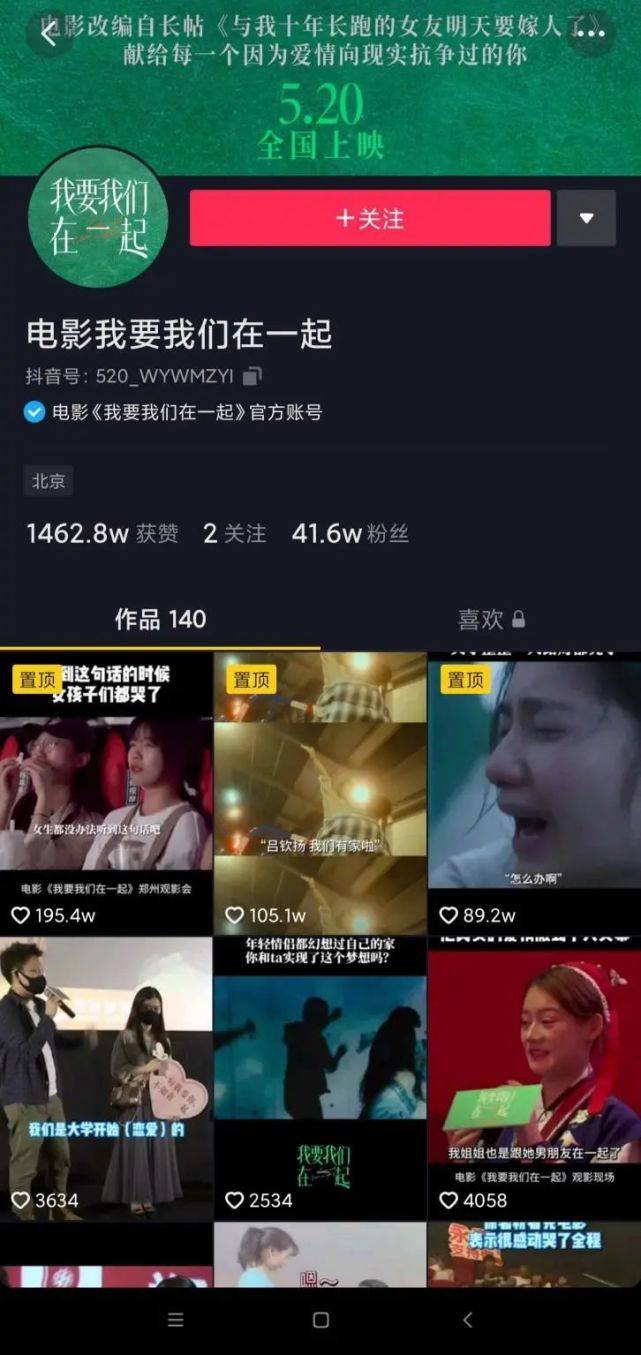View the 41.6w 粉丝 followers list
Viewport: 641px width, 1355px height.
pos(350,534)
